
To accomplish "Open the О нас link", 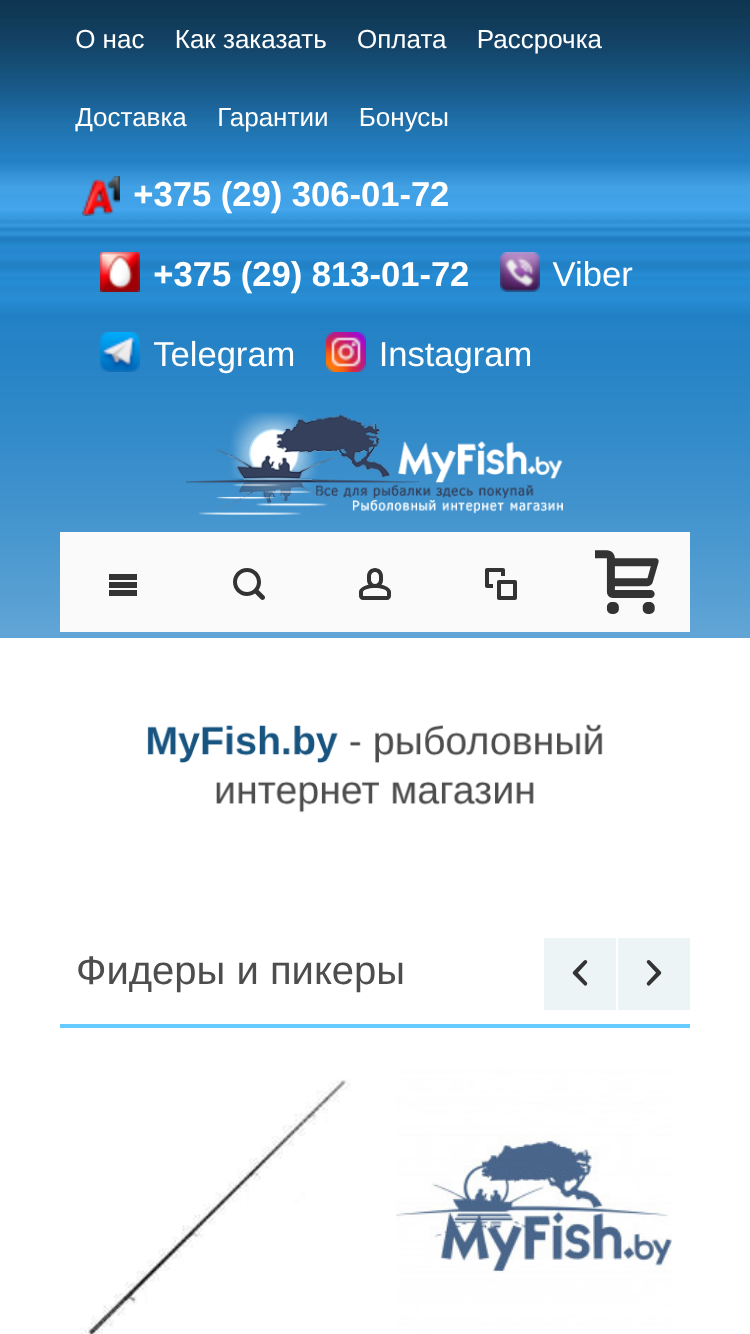I will pyautogui.click(x=110, y=40).
